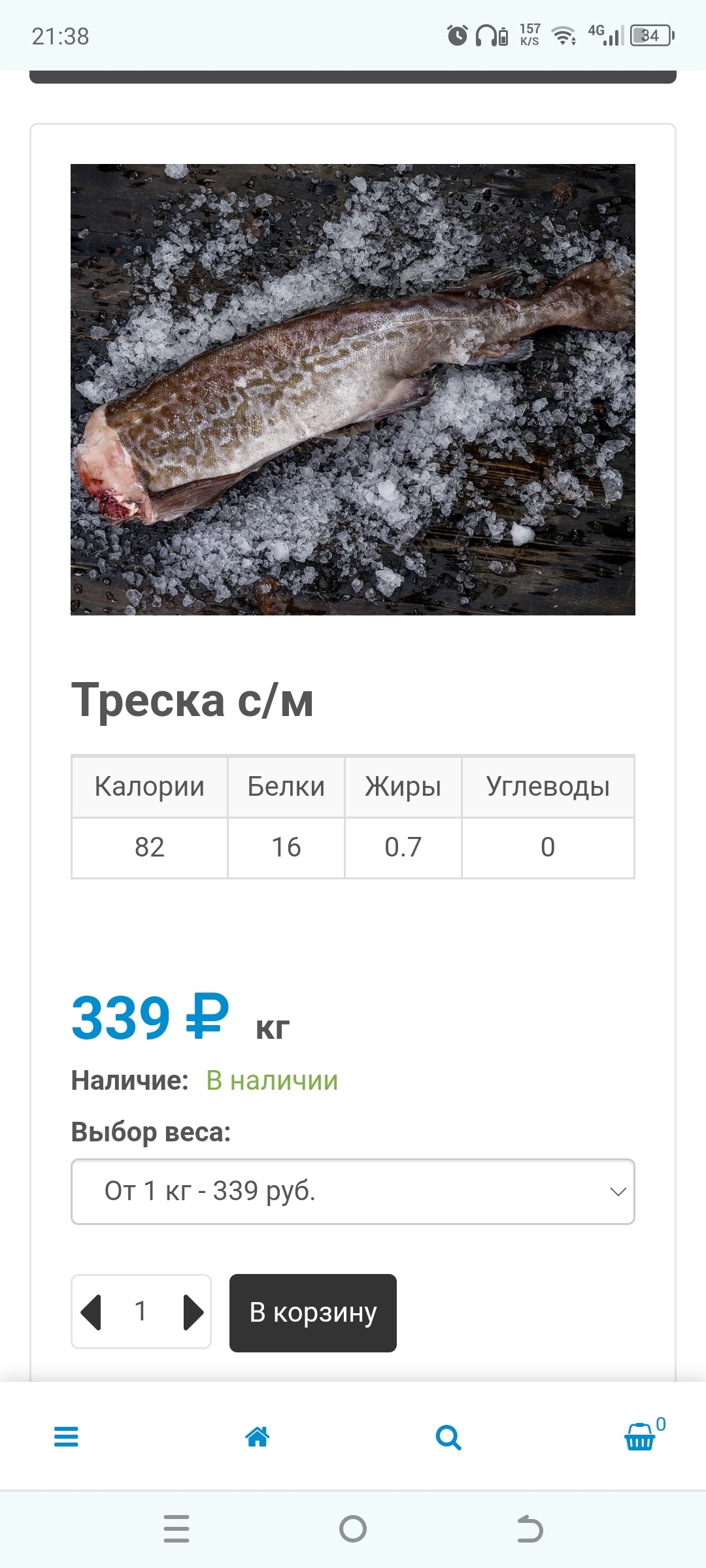Open the Треска с/м product photo

pyautogui.click(x=353, y=389)
